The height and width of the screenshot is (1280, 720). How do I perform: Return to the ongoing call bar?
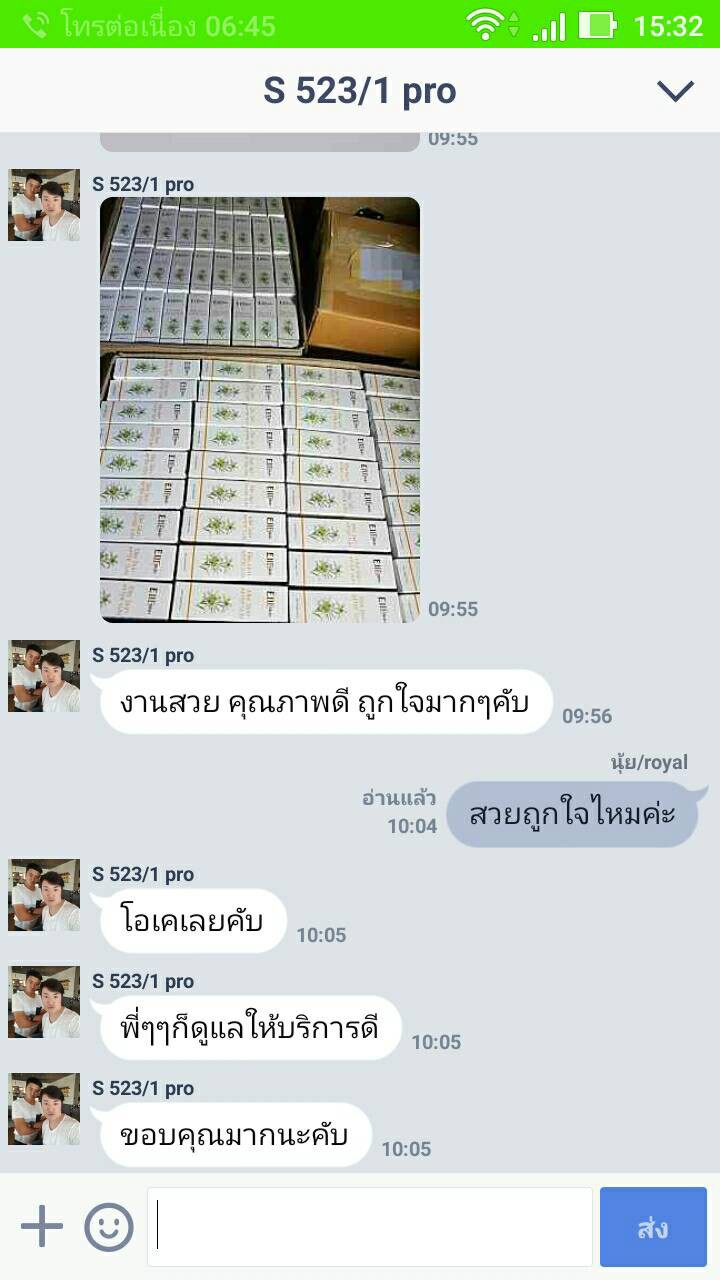click(150, 24)
